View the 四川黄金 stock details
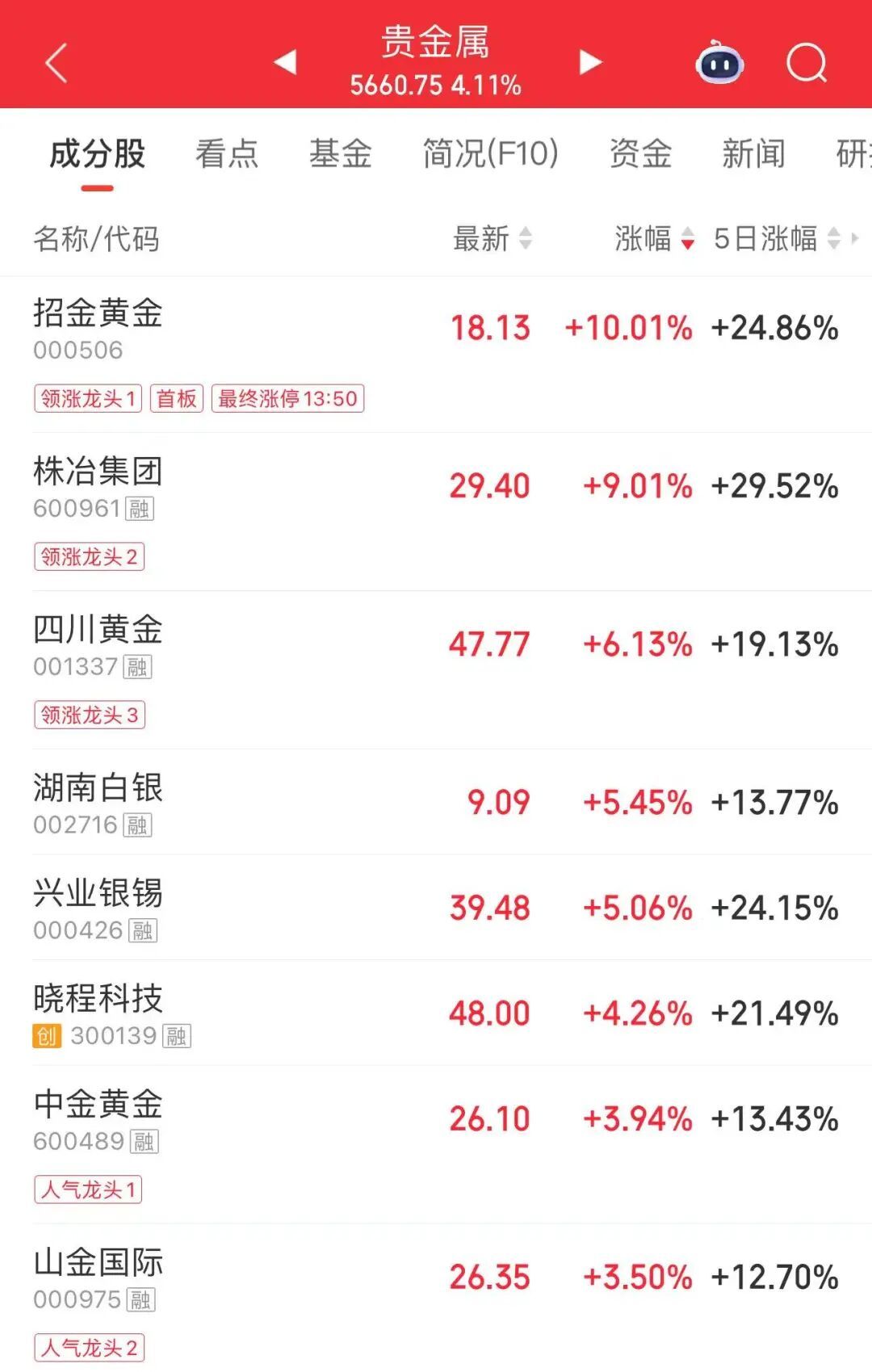The width and height of the screenshot is (872, 1372). click(436, 670)
